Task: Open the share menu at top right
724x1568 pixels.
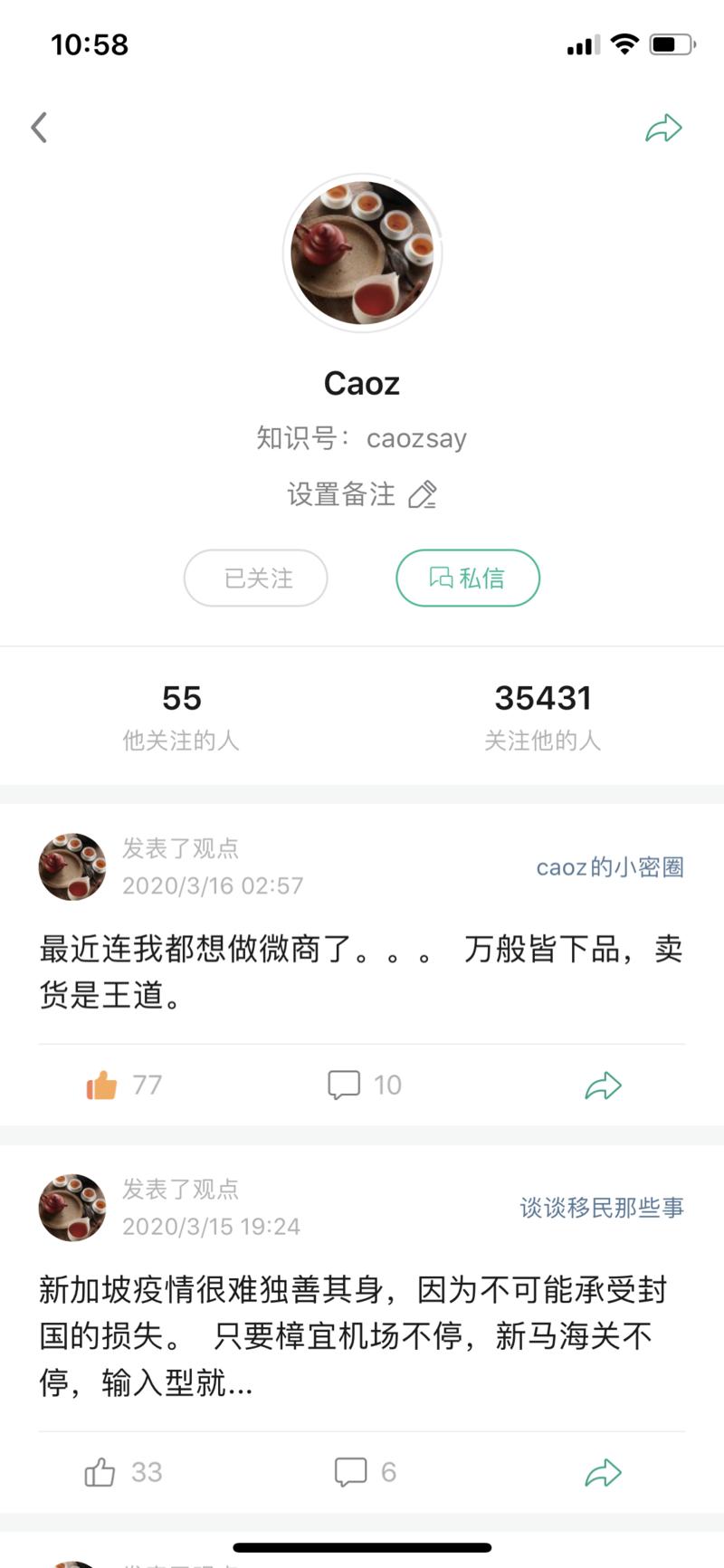Action: coord(663,127)
